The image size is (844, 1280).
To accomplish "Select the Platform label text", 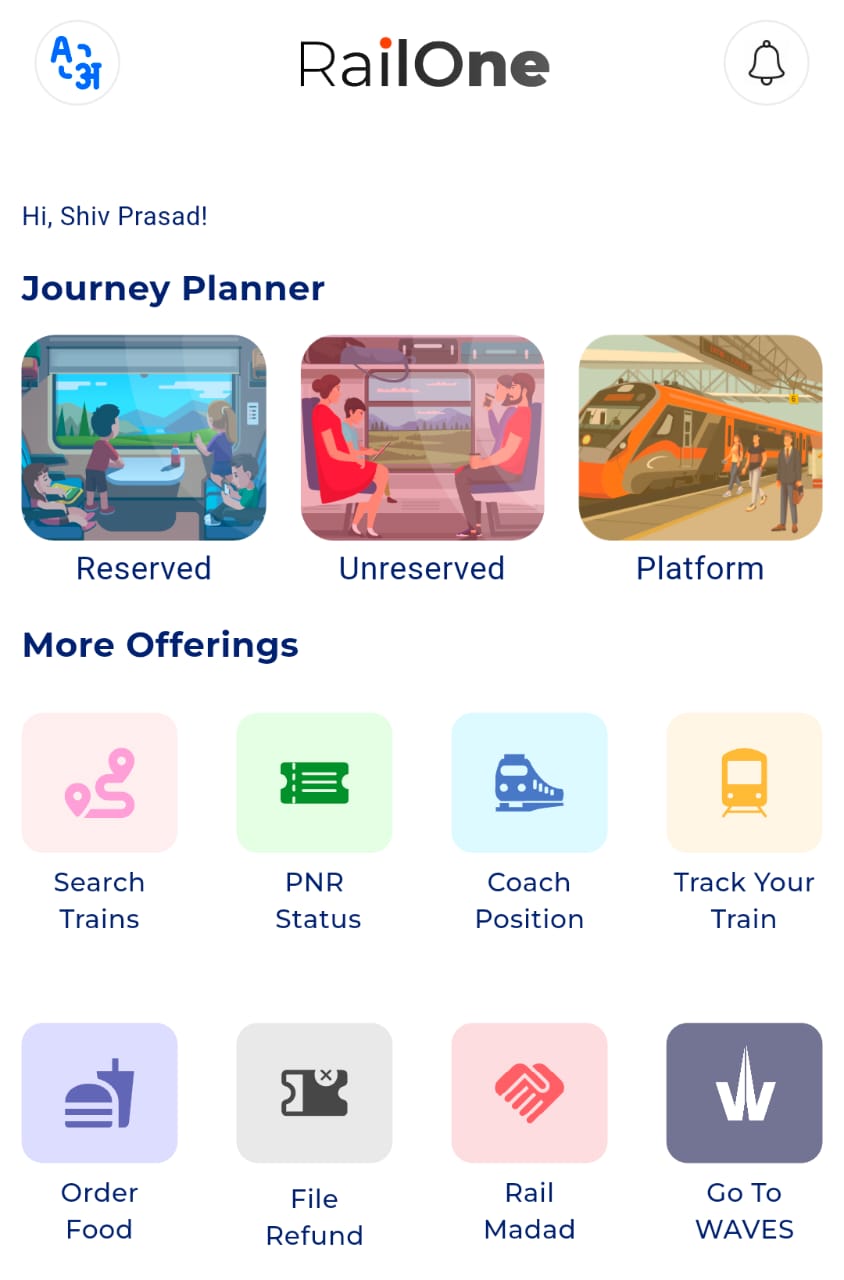I will pyautogui.click(x=700, y=568).
